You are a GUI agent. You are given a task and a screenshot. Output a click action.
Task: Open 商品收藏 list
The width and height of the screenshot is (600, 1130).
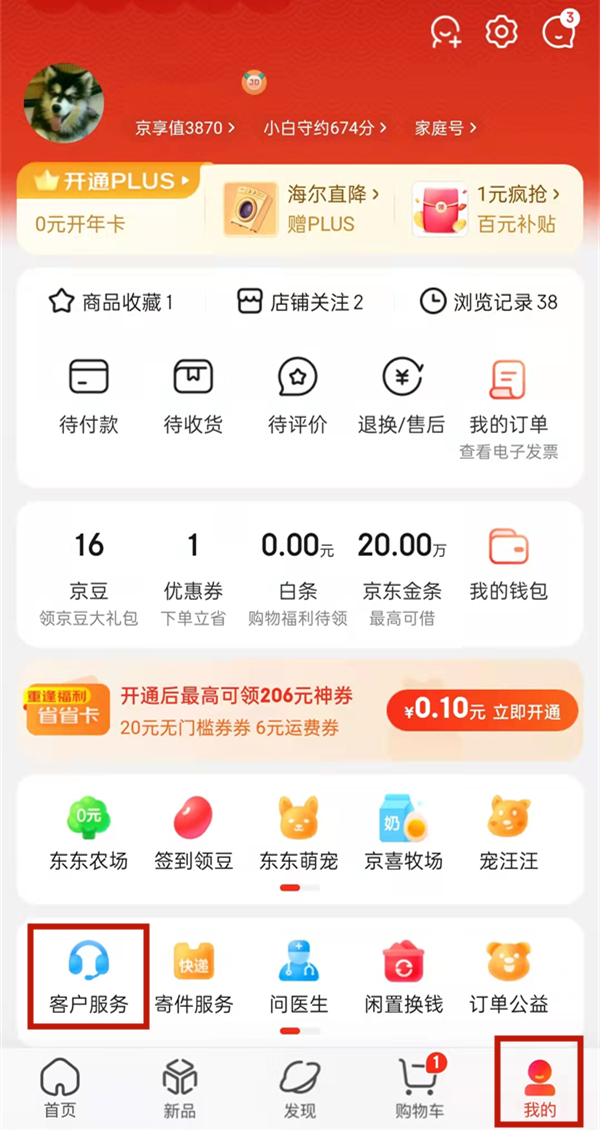tap(111, 302)
